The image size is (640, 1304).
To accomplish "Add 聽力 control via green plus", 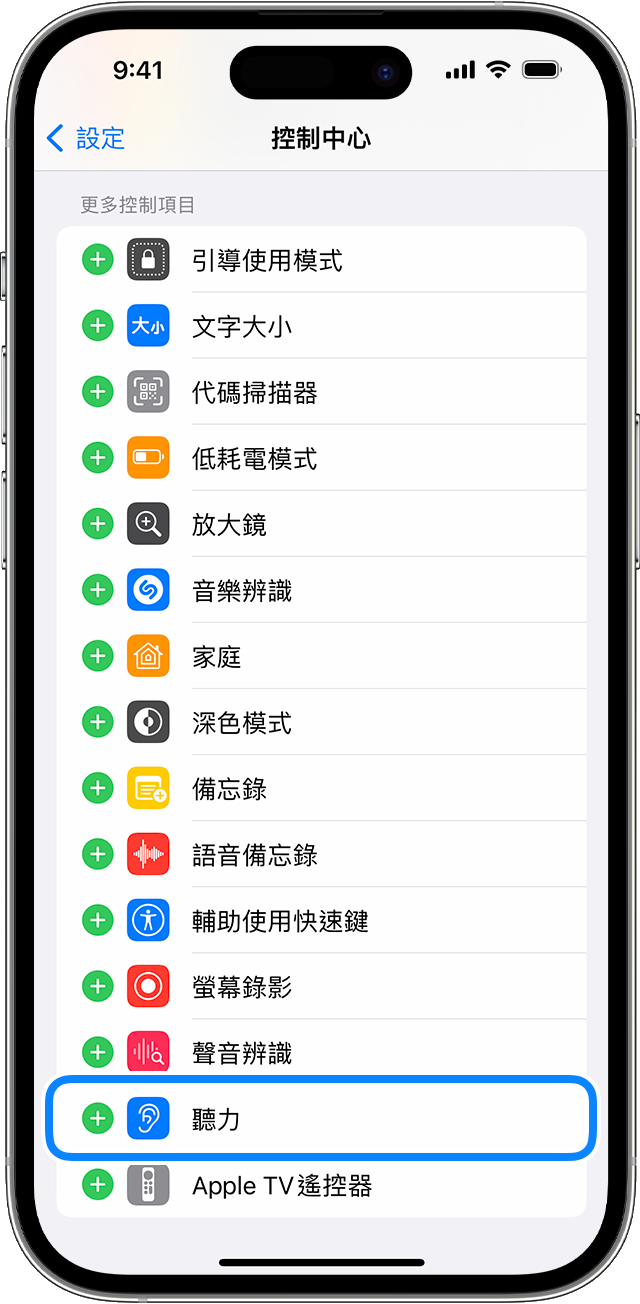I will tap(97, 1119).
